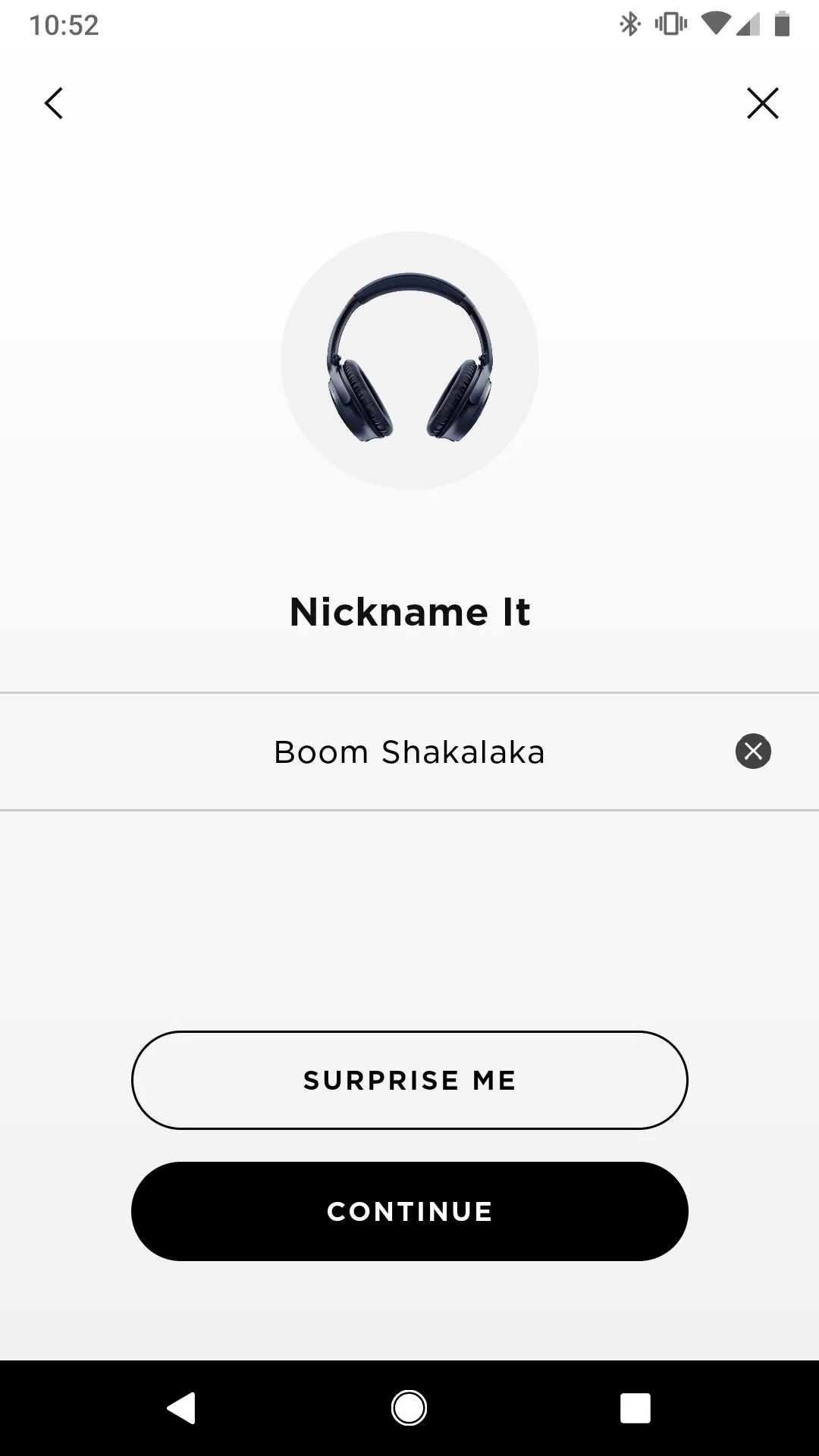The image size is (819, 1456).
Task: Go to the home screen
Action: (x=409, y=1408)
